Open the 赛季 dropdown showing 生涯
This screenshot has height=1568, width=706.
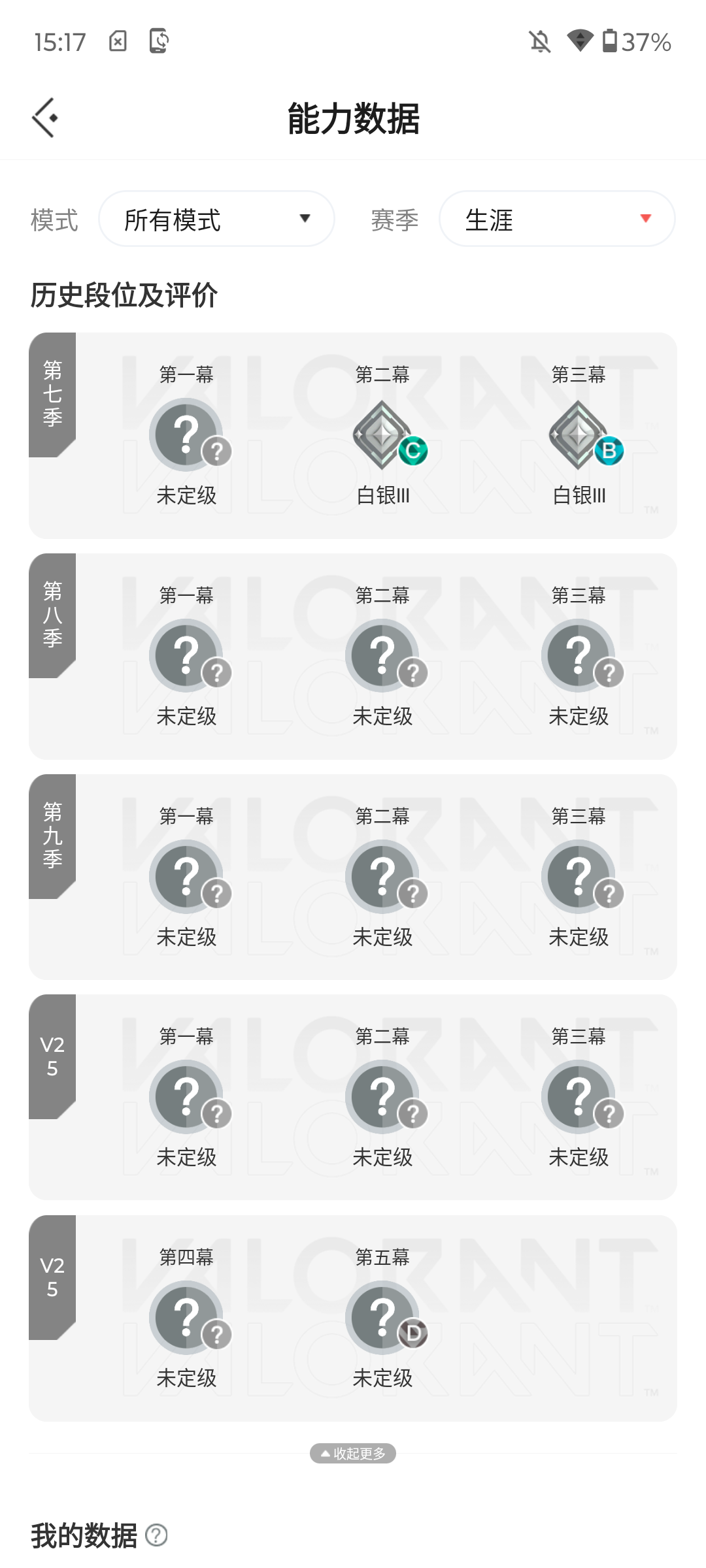(557, 219)
